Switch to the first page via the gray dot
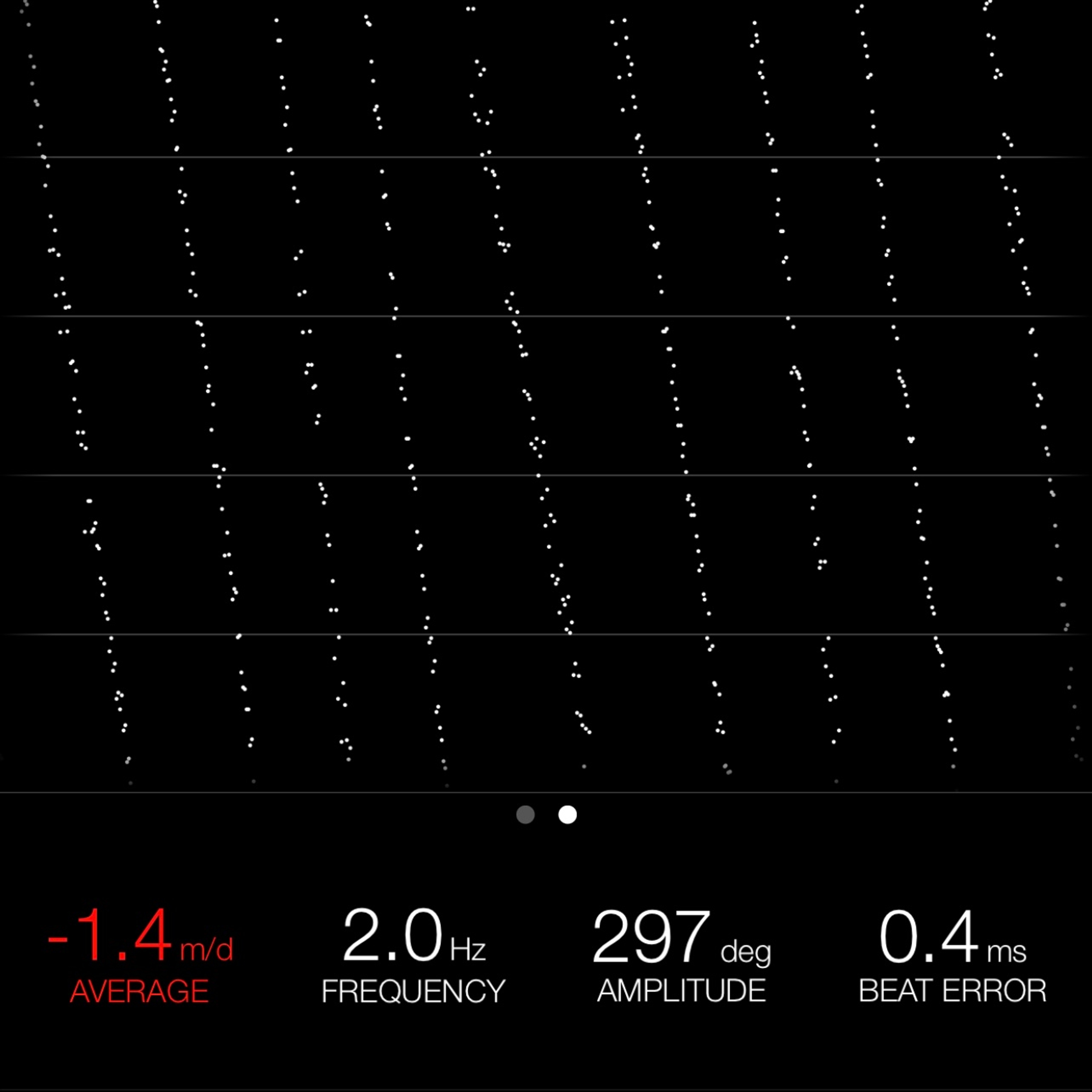This screenshot has height=1092, width=1092. pyautogui.click(x=525, y=814)
